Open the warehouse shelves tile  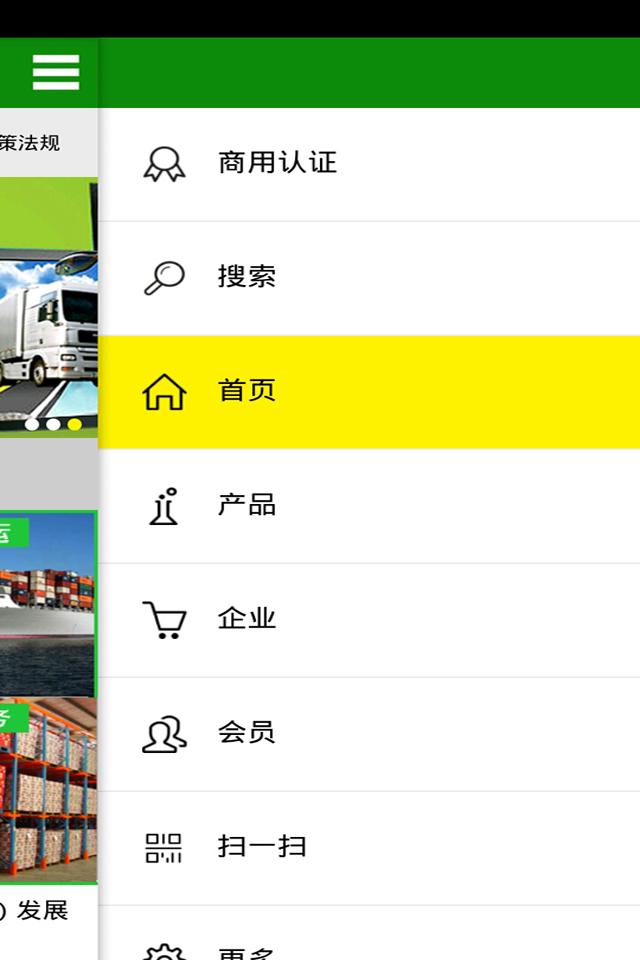coord(48,790)
